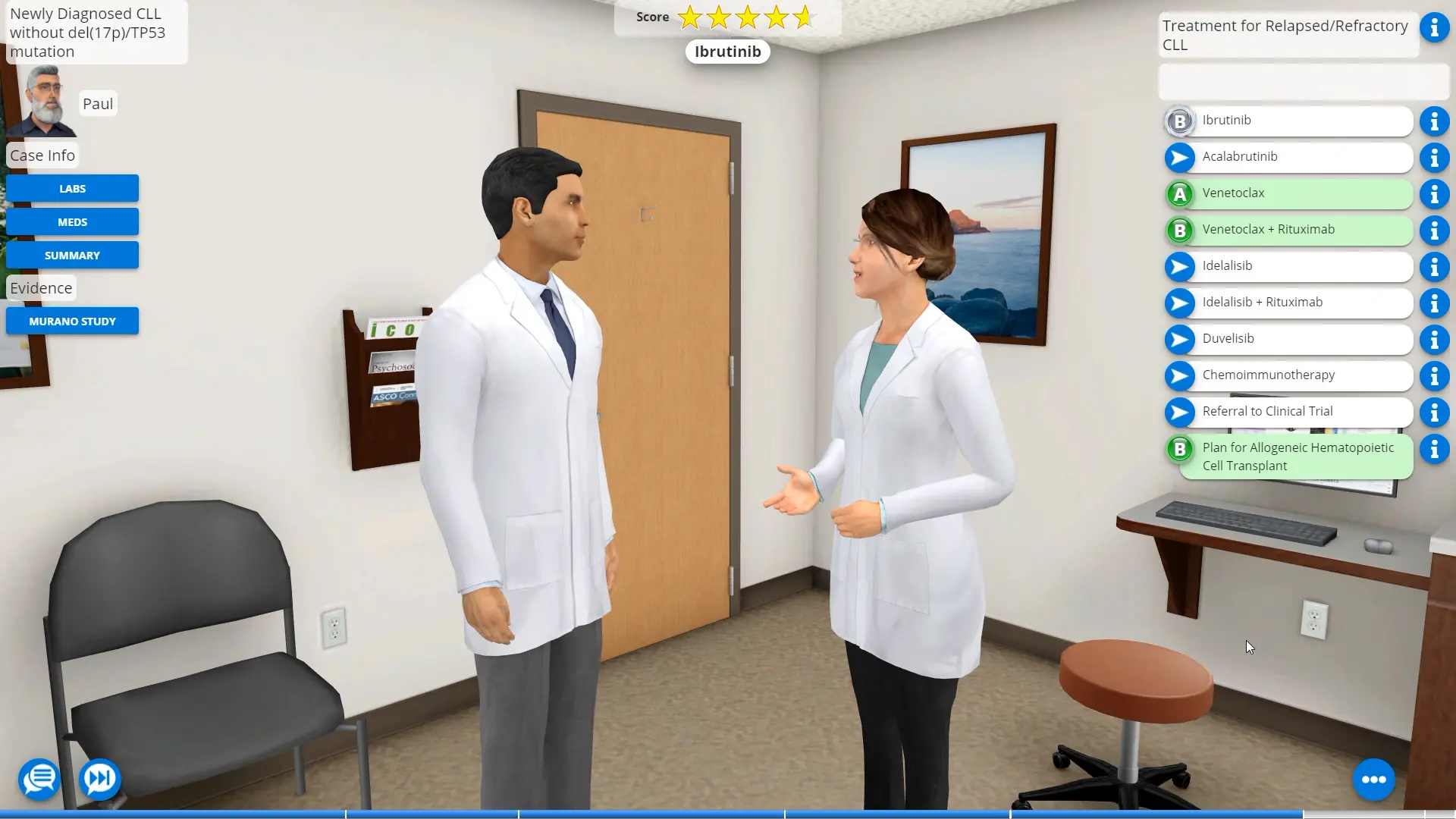
Task: Choose Venetoclax as the treatment
Action: (1289, 193)
